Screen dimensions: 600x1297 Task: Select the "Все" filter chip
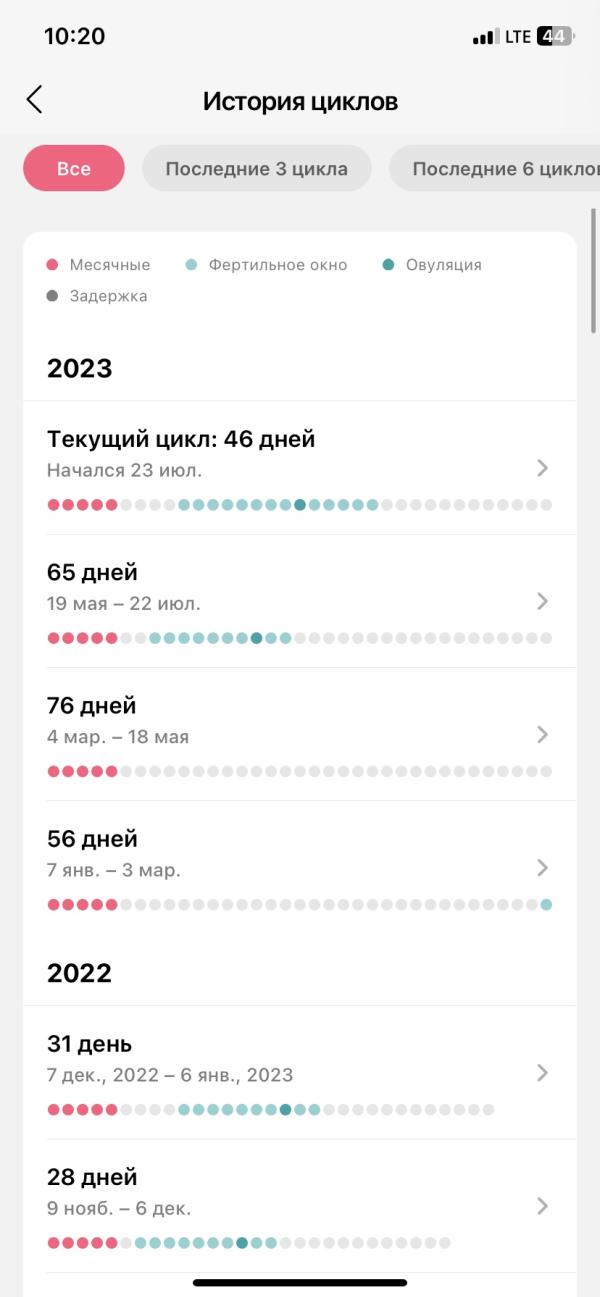(74, 168)
